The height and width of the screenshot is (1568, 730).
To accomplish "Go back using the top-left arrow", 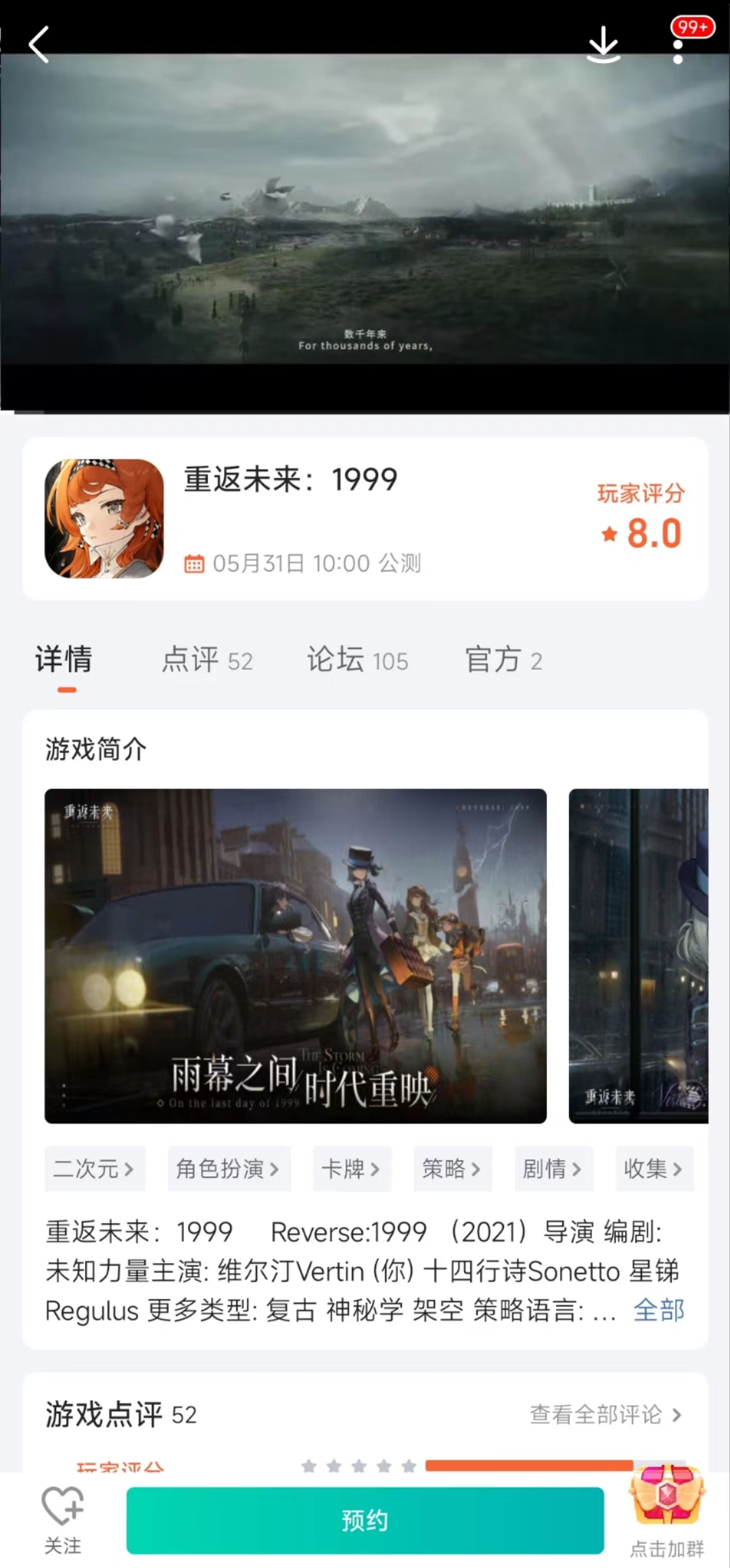I will 39,45.
